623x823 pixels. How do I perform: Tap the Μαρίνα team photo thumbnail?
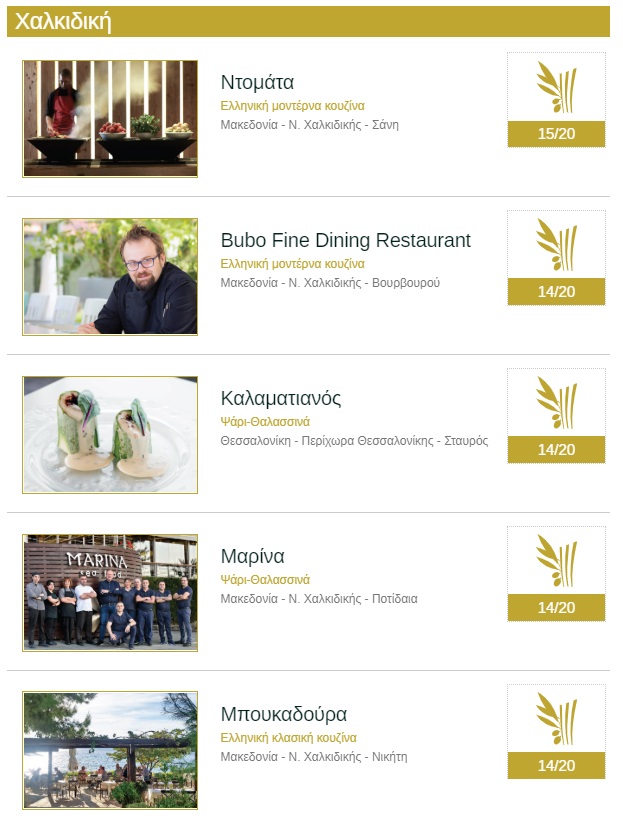point(110,593)
